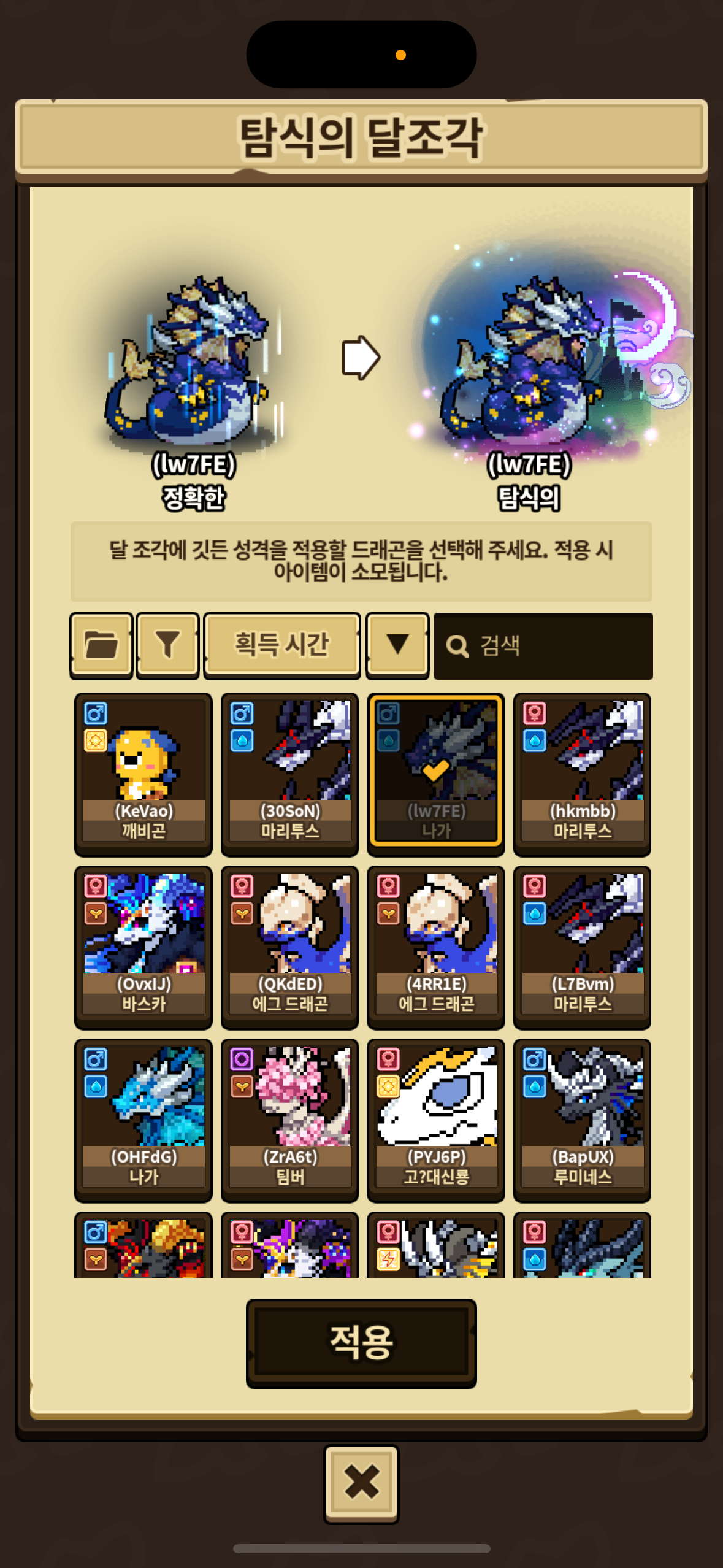
Task: Toggle the sort order arrow
Action: 397,645
